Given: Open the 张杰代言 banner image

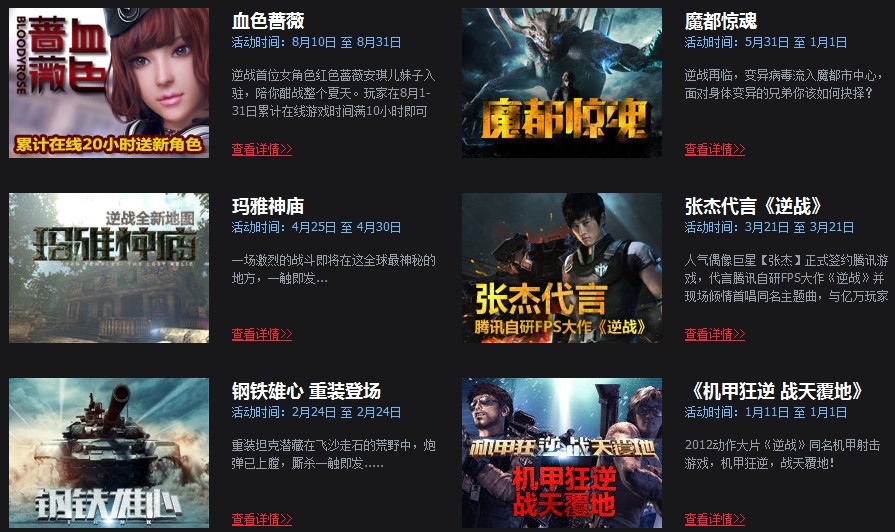Looking at the screenshot, I should click(562, 268).
